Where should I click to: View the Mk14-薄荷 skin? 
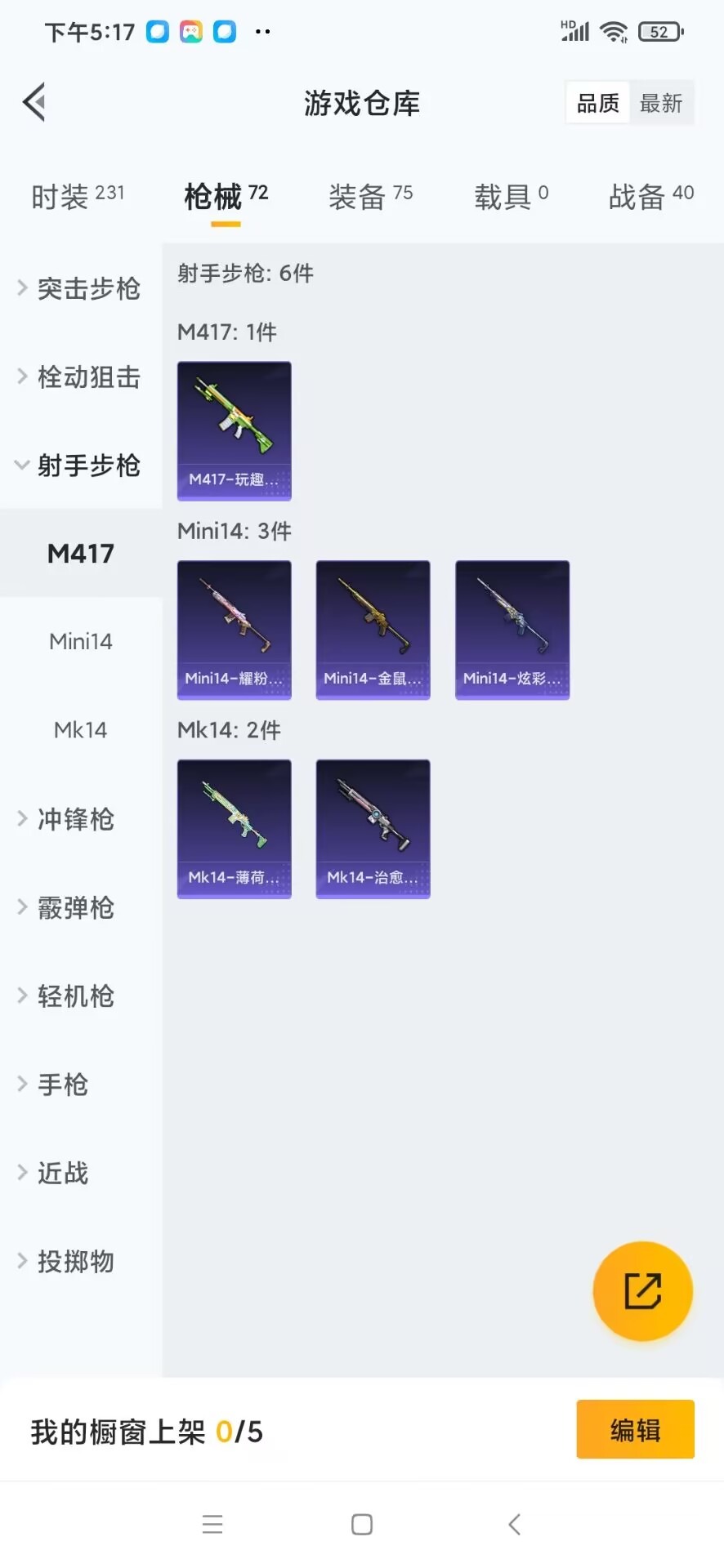tap(235, 829)
